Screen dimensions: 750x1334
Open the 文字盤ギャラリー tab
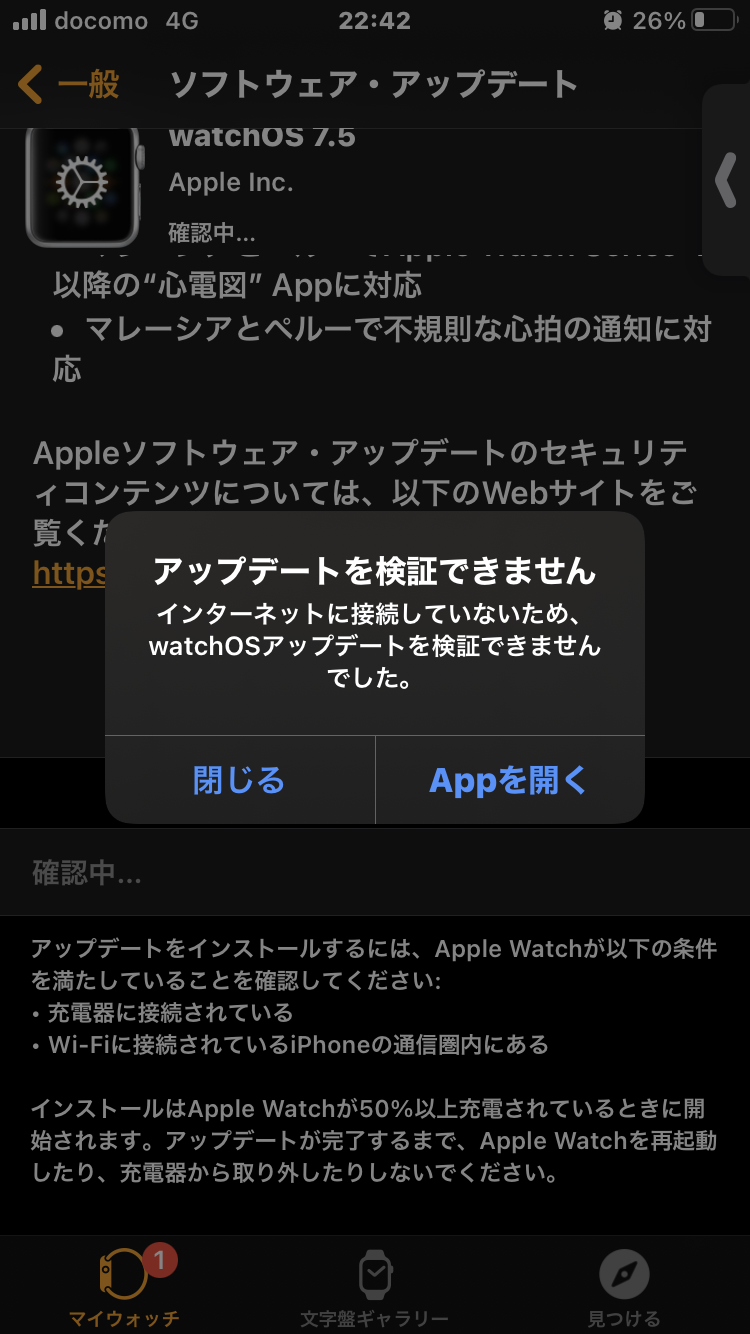point(375,1287)
